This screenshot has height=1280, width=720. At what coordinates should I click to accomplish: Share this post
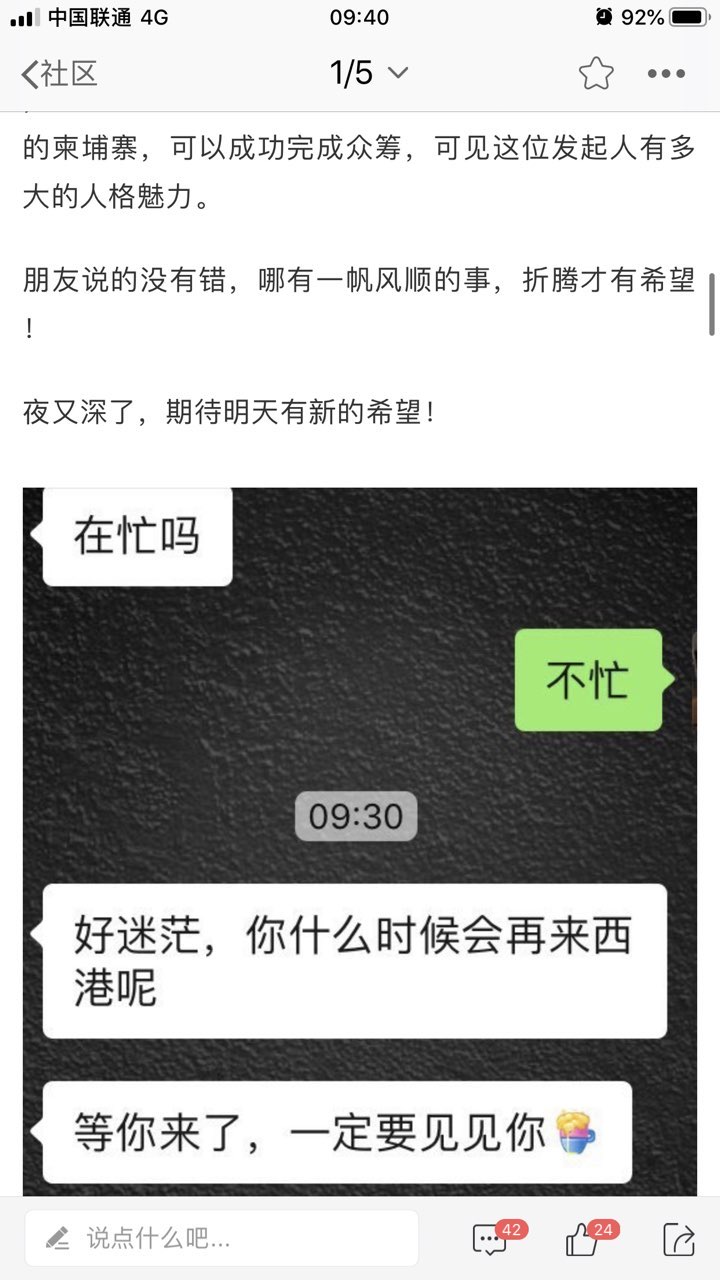[x=678, y=1240]
